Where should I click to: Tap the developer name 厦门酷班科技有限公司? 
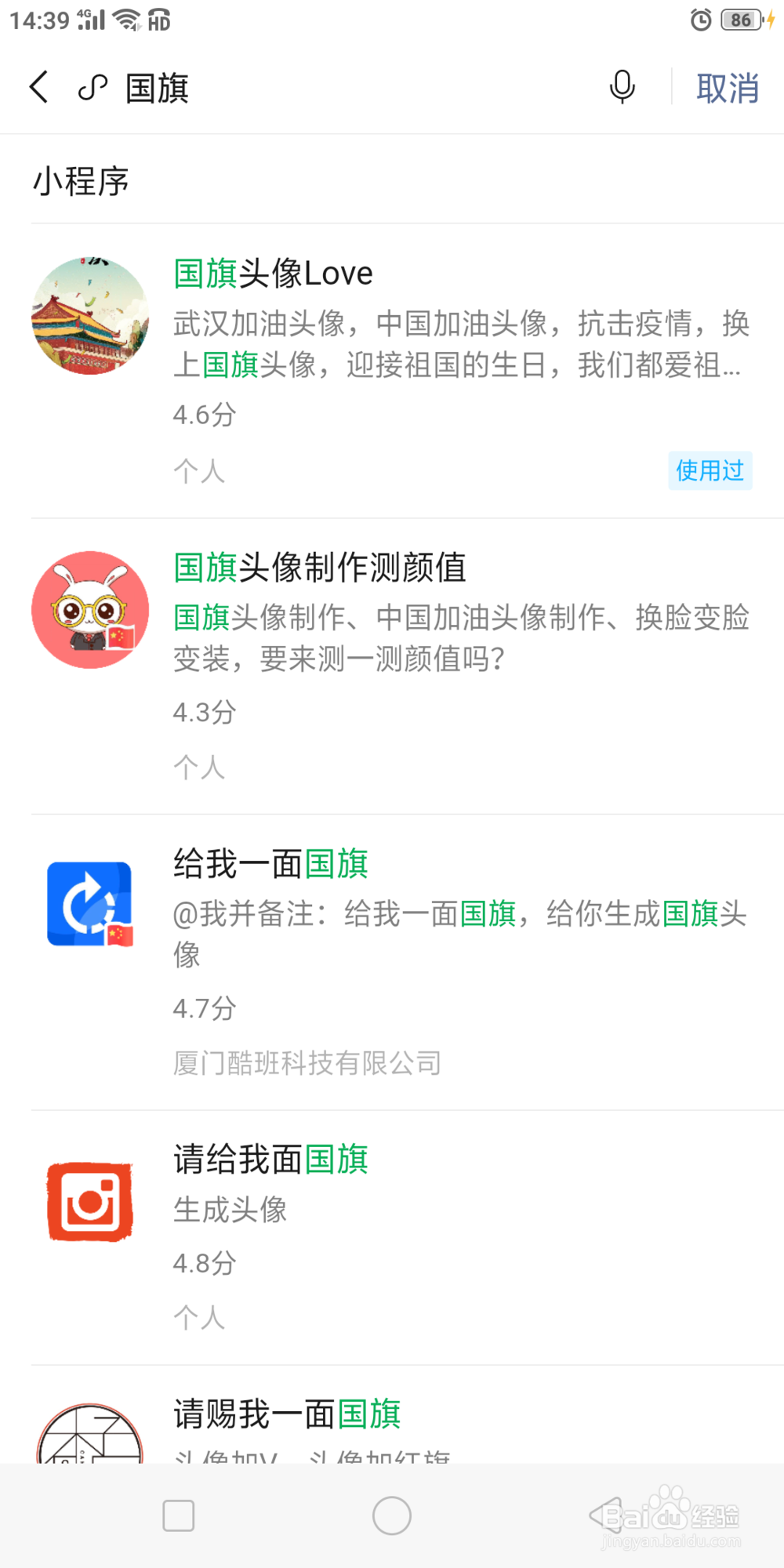pyautogui.click(x=307, y=1062)
